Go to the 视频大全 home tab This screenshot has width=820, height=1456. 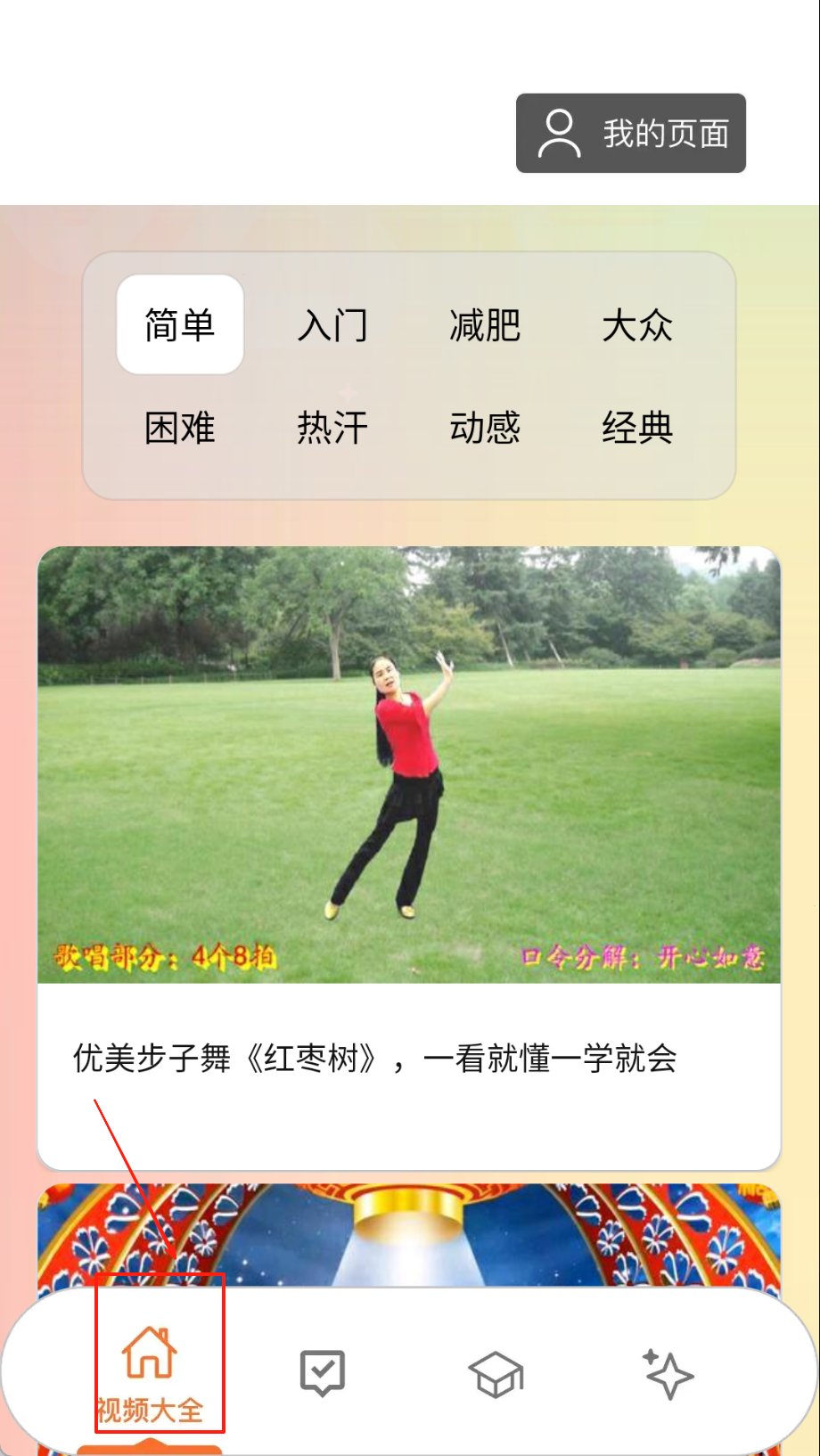pos(150,1372)
